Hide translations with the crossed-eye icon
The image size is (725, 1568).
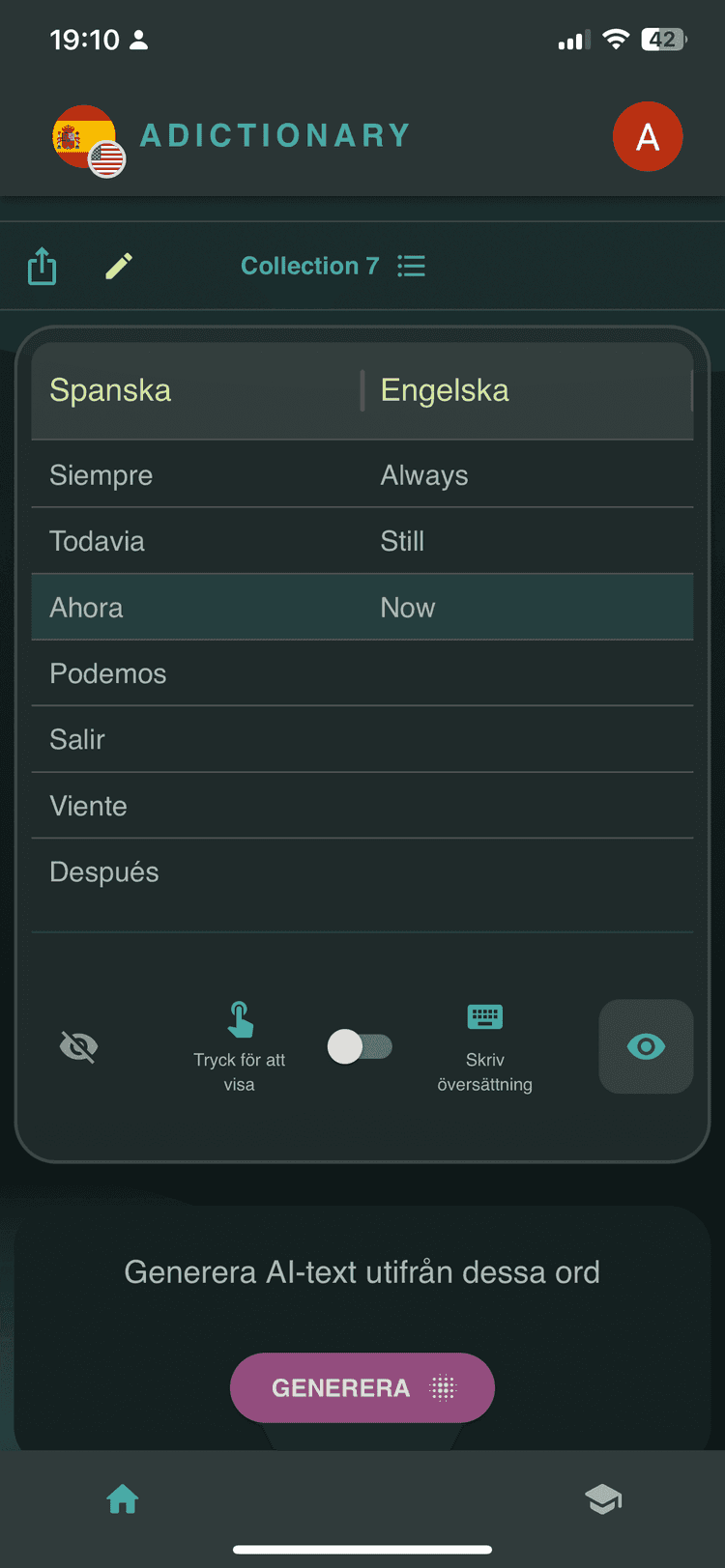78,1046
